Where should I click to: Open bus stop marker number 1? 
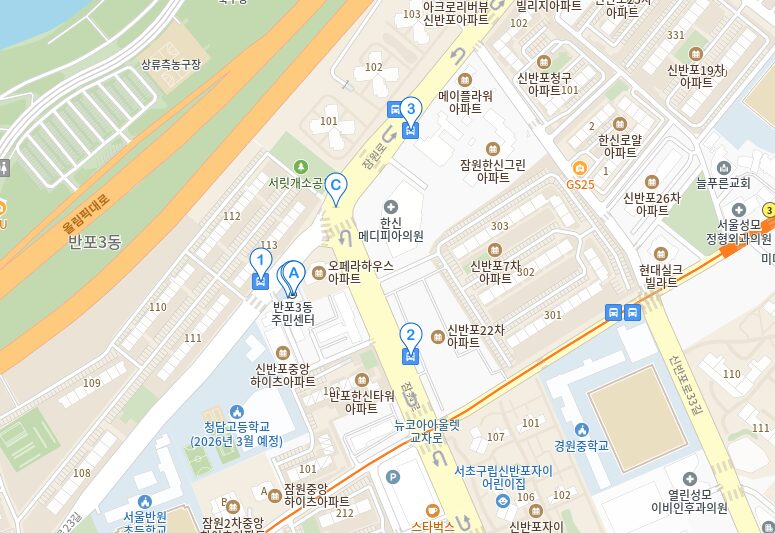tap(260, 265)
